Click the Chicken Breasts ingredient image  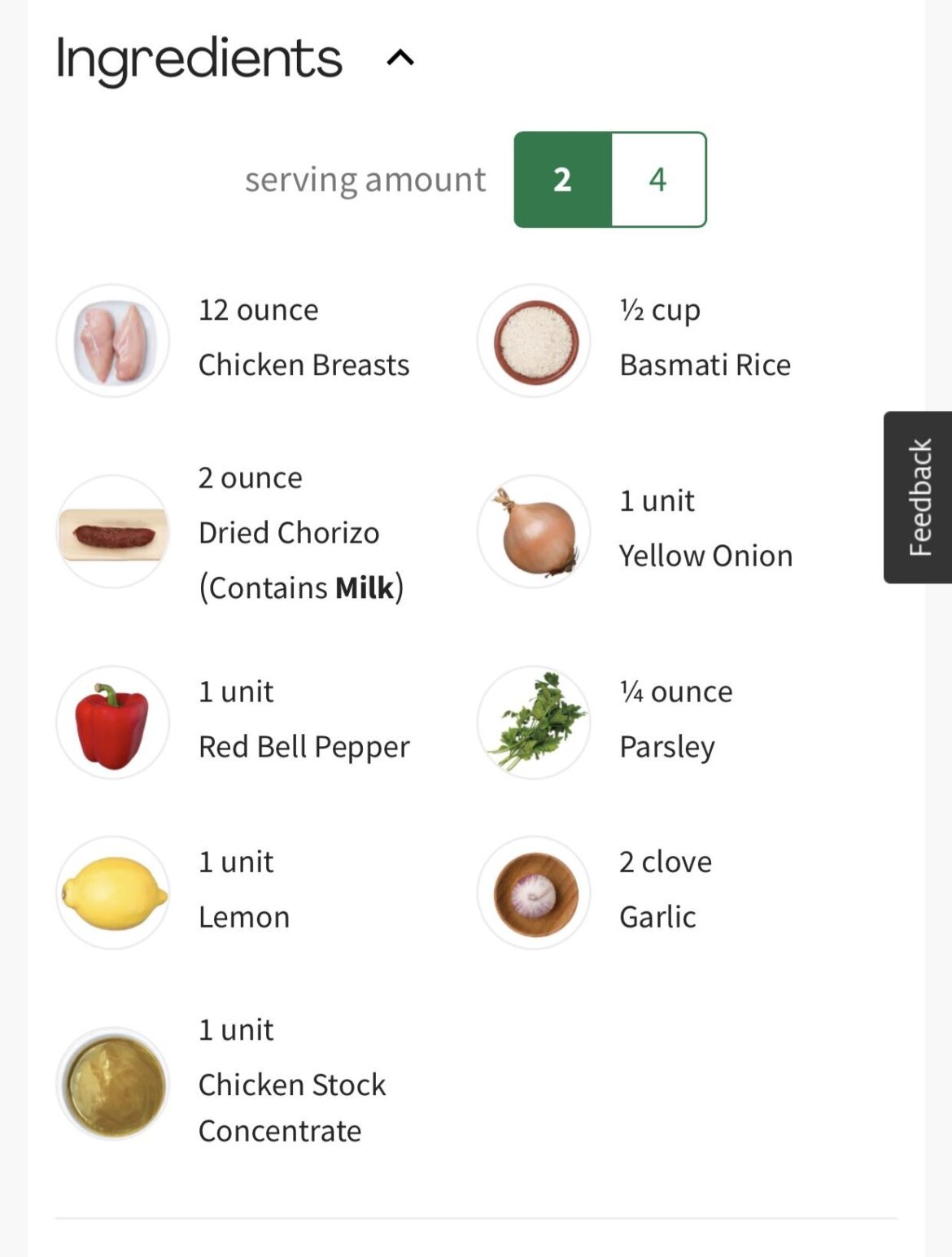pyautogui.click(x=112, y=340)
